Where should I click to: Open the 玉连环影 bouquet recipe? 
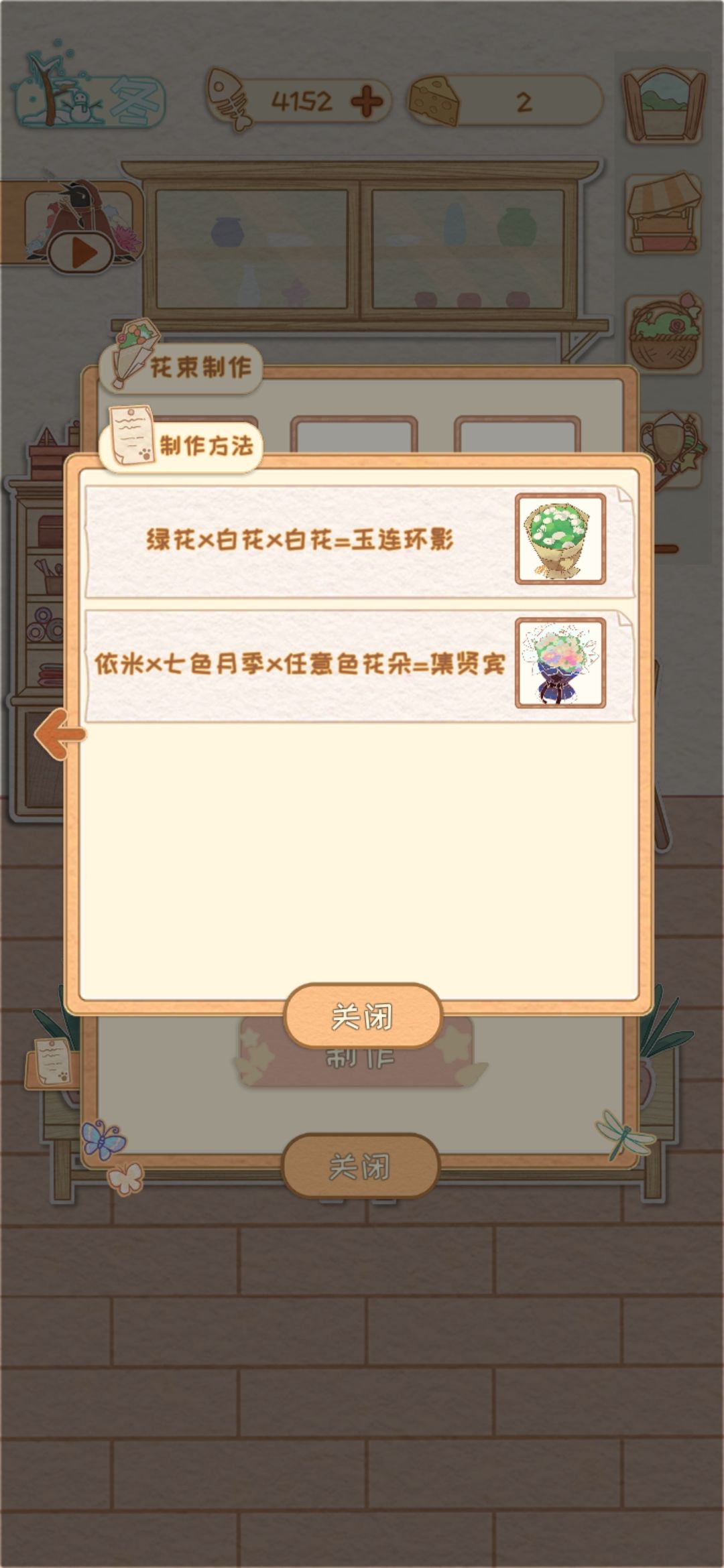[x=360, y=541]
